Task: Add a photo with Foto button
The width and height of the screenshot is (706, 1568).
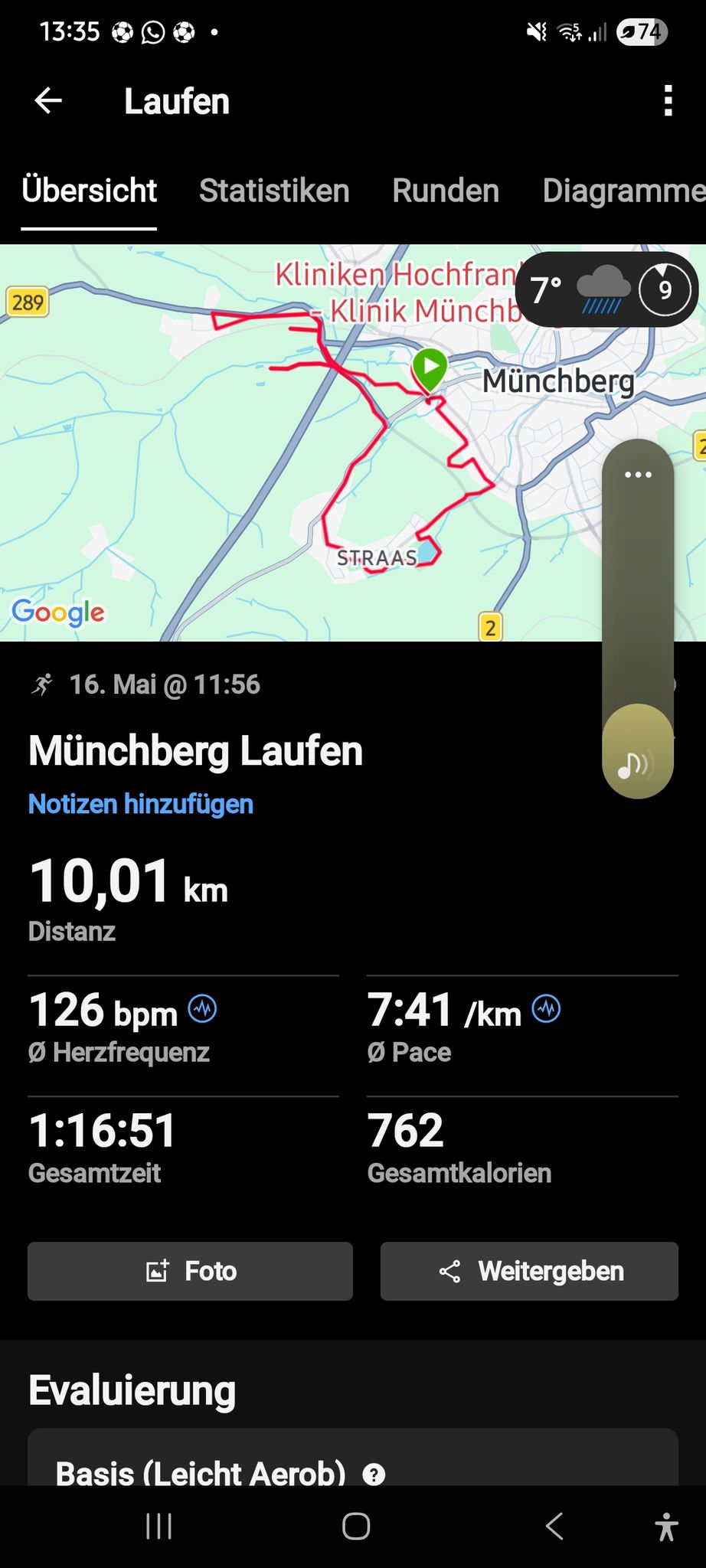Action: pos(190,1271)
